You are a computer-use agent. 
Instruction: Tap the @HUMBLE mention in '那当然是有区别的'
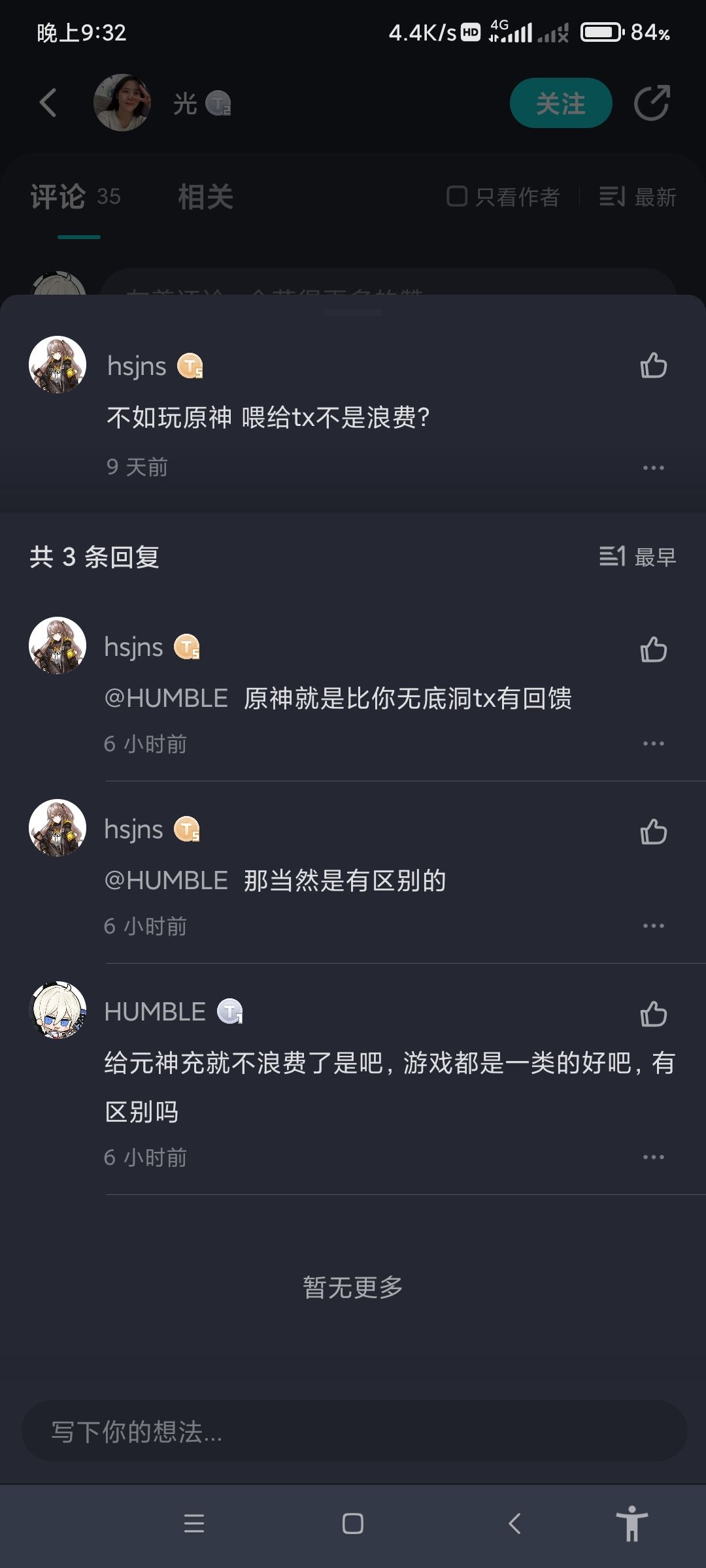coord(166,881)
